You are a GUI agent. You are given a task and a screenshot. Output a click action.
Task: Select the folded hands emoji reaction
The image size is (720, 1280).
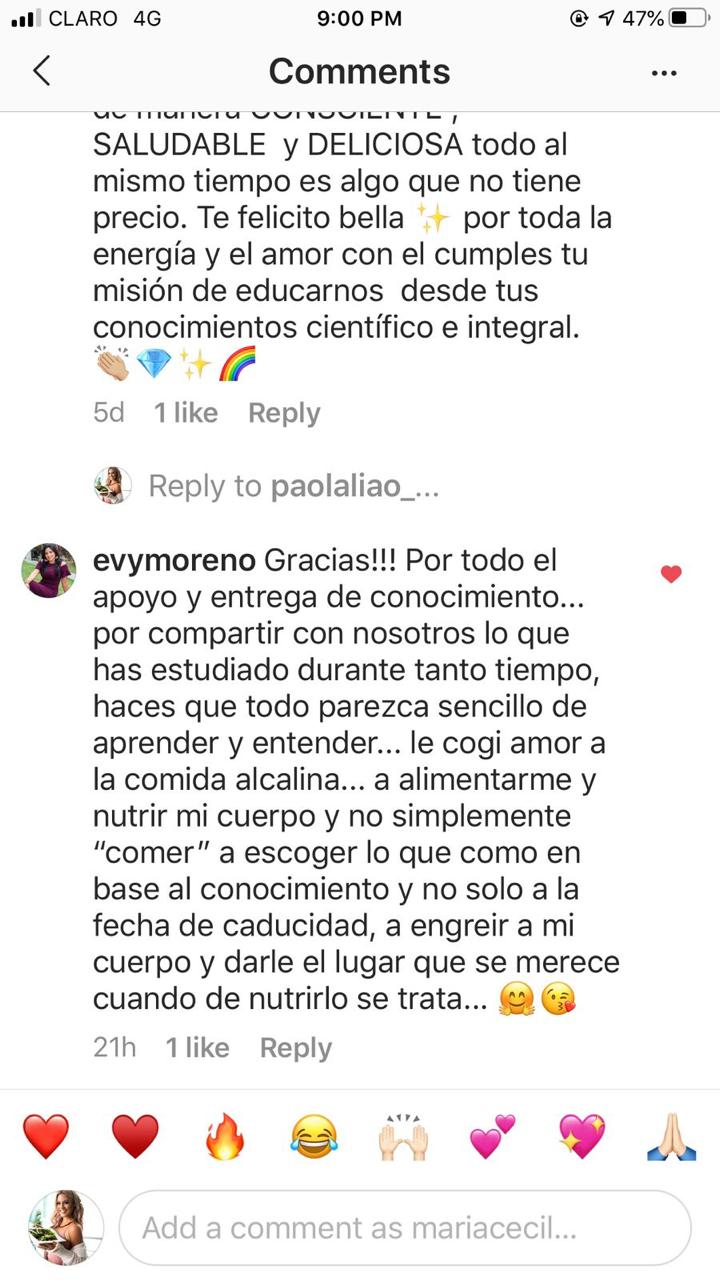click(673, 1136)
